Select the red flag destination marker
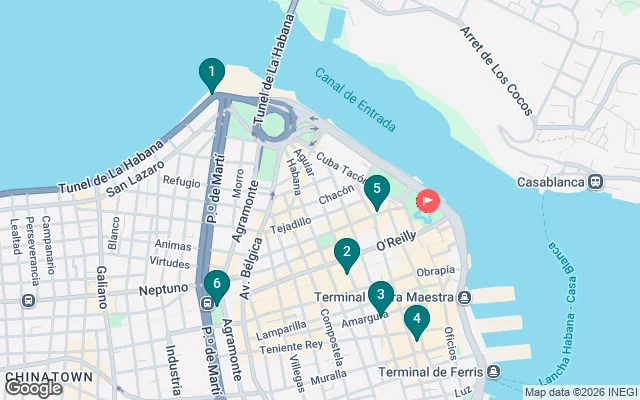 point(428,200)
